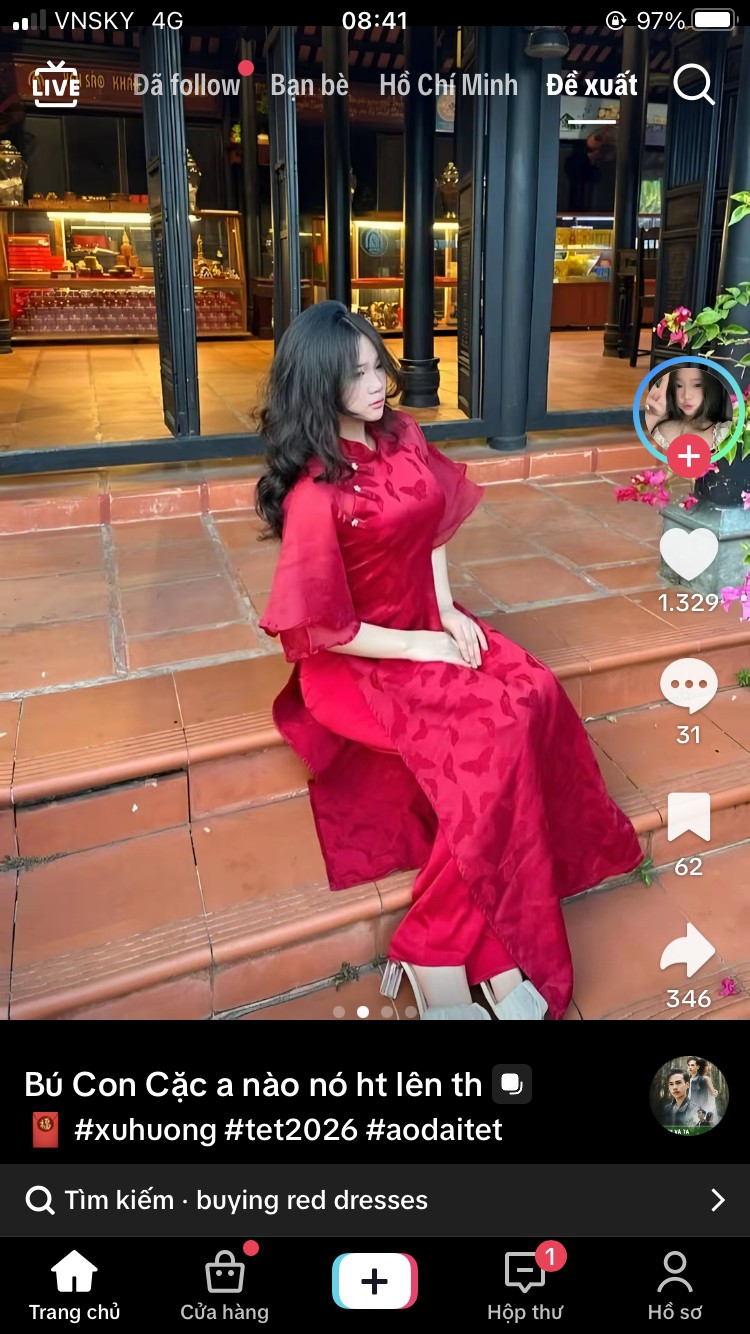This screenshot has height=1334, width=750.
Task: Switch to the Đã follow tab
Action: tap(187, 85)
